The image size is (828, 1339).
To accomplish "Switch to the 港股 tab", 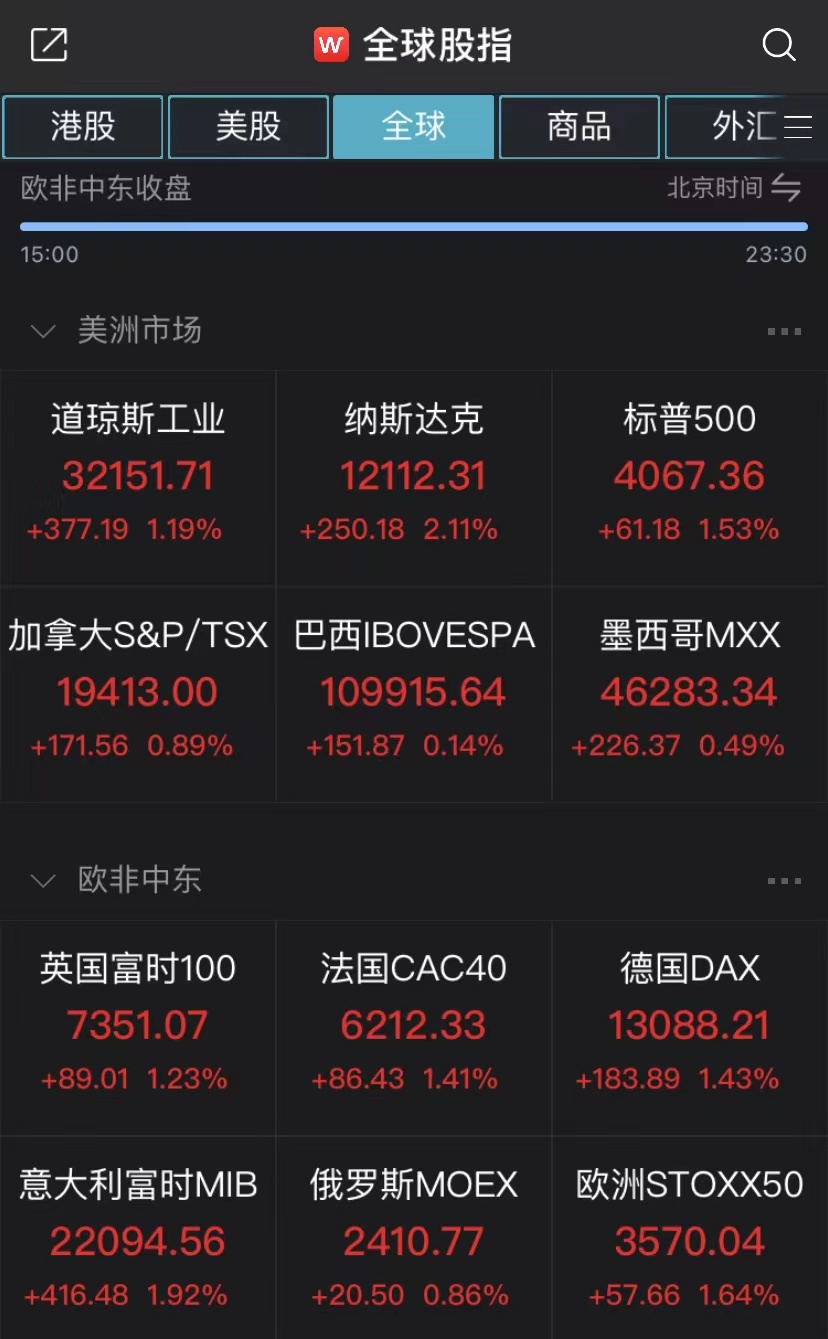I will pos(83,127).
